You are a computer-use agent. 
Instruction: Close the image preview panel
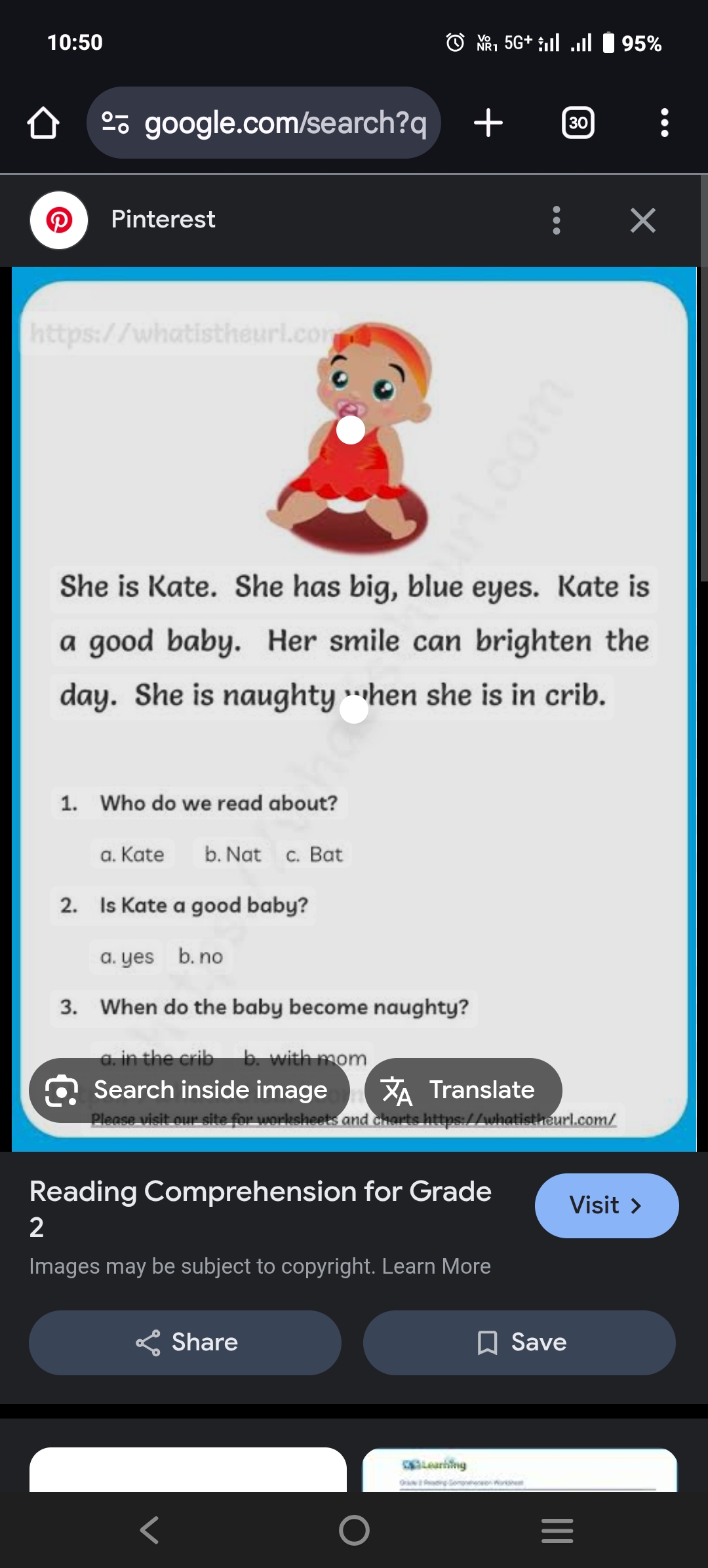(642, 220)
